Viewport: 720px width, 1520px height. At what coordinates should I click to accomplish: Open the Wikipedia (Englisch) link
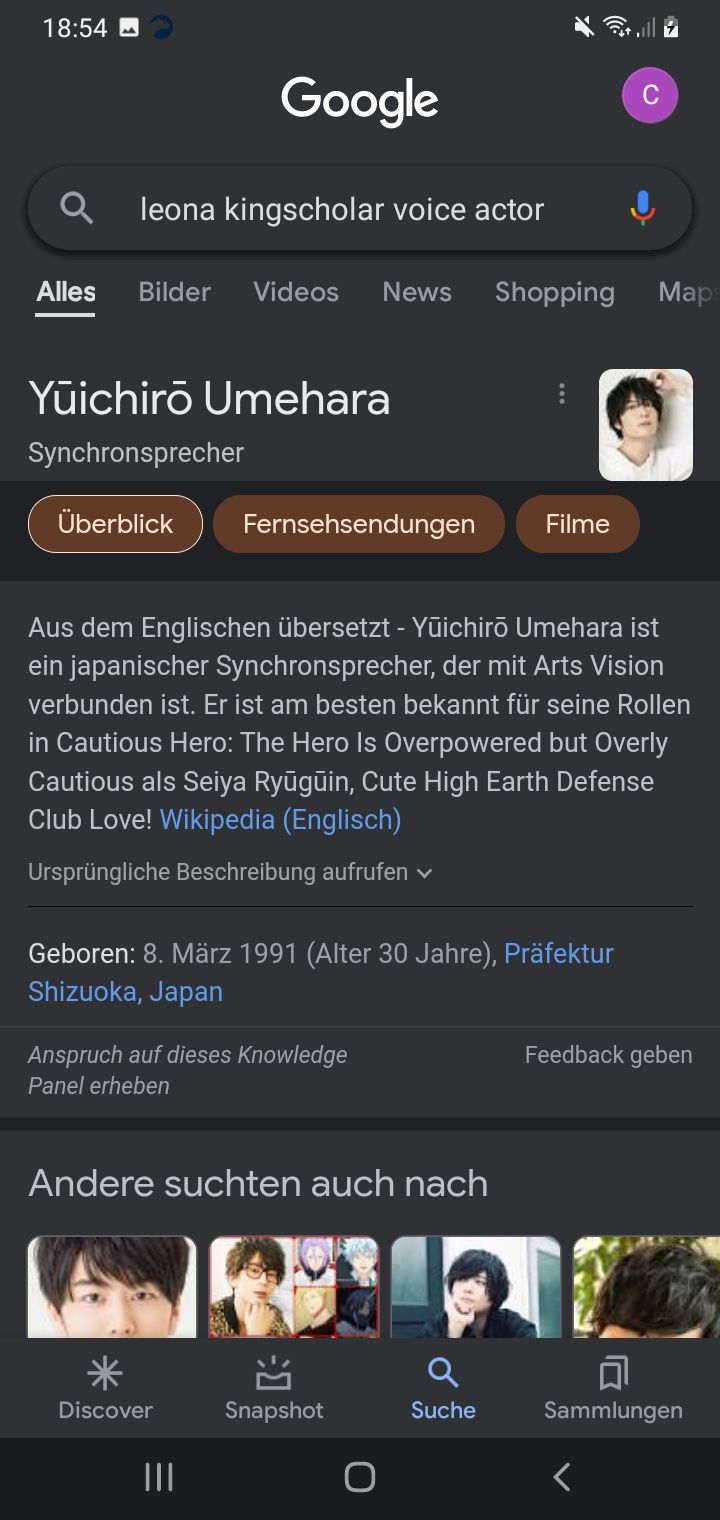click(280, 820)
